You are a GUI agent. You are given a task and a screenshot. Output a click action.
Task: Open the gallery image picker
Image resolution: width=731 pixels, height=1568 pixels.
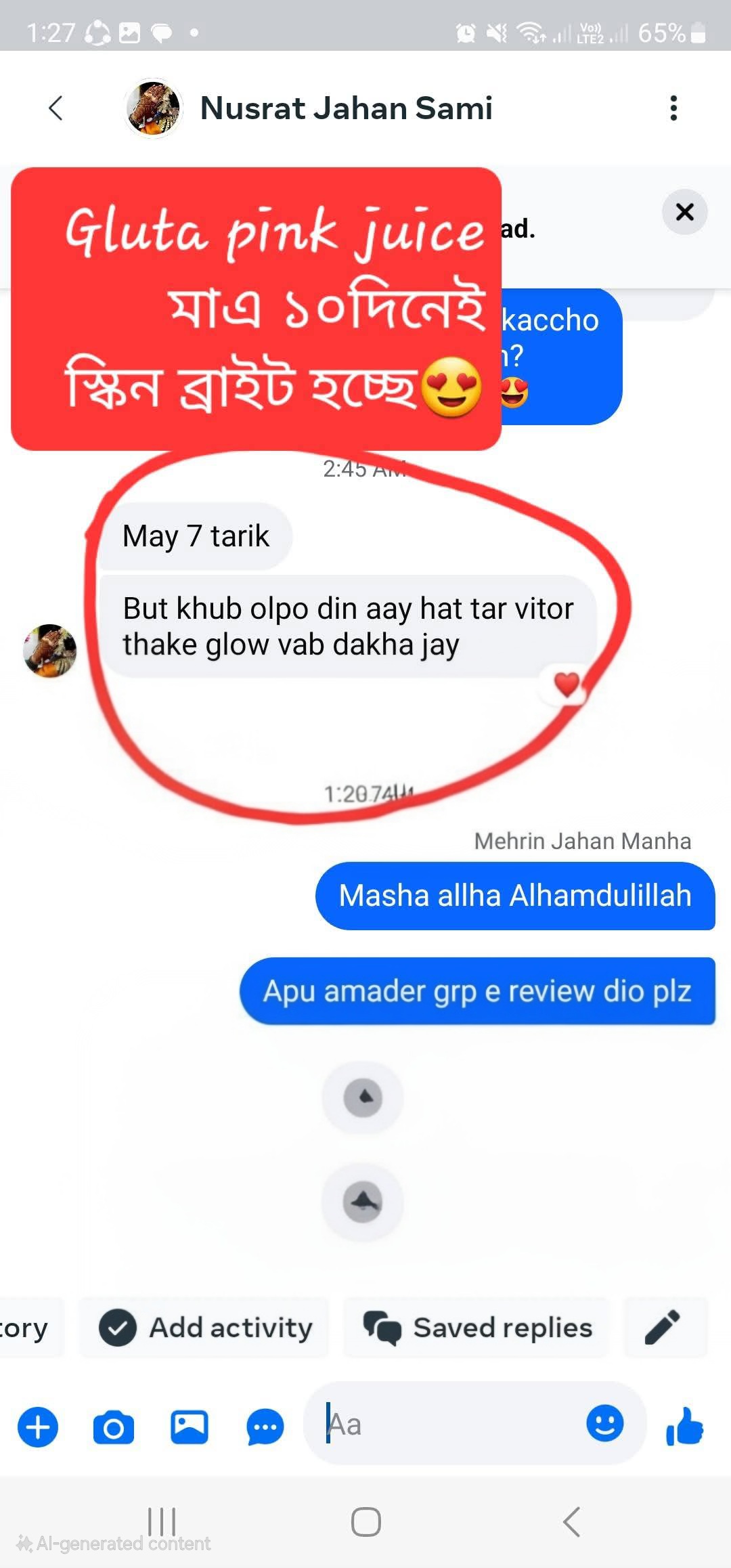189,1427
